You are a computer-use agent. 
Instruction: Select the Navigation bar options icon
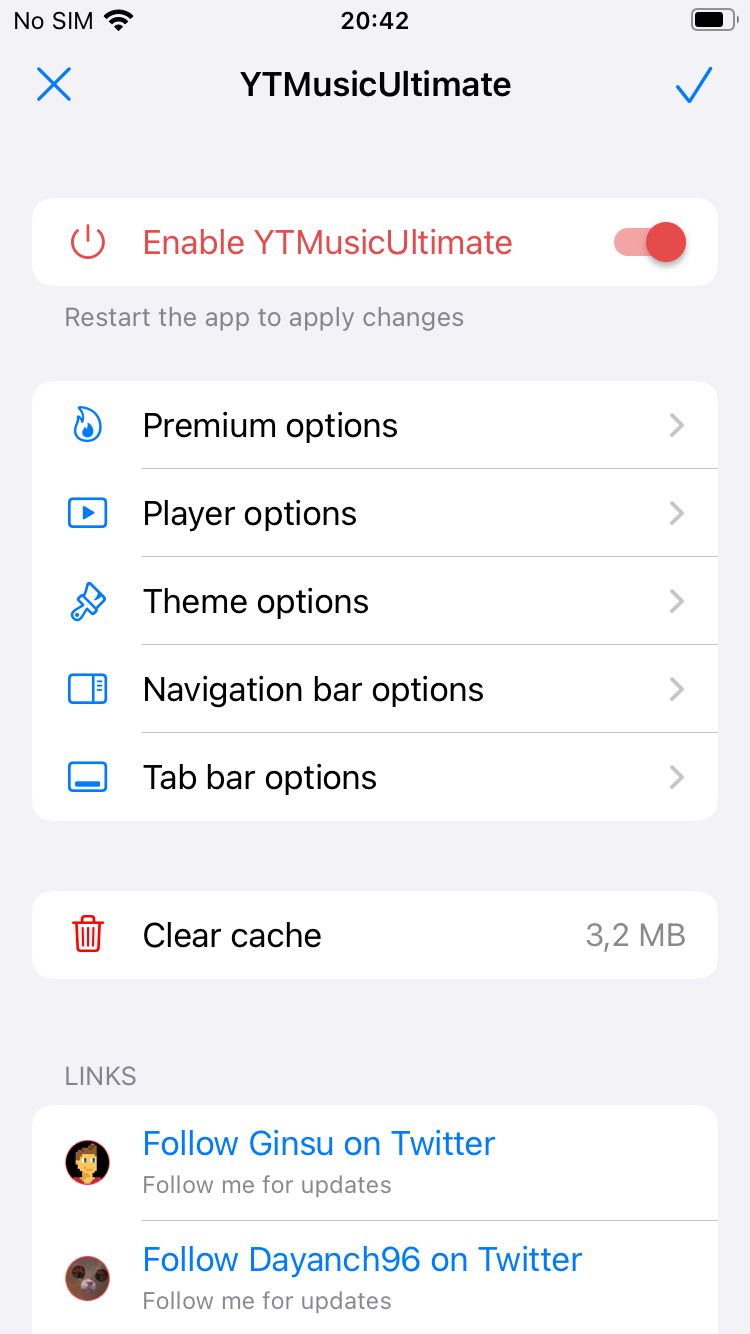(87, 688)
